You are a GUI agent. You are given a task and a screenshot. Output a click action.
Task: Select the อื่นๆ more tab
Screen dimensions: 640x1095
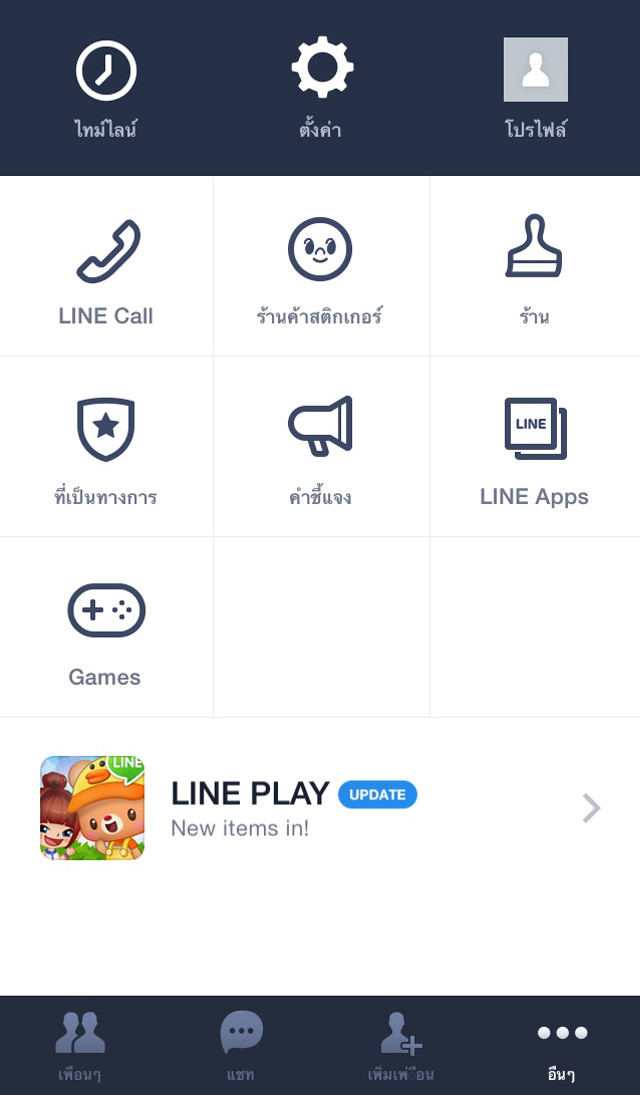coord(561,1045)
